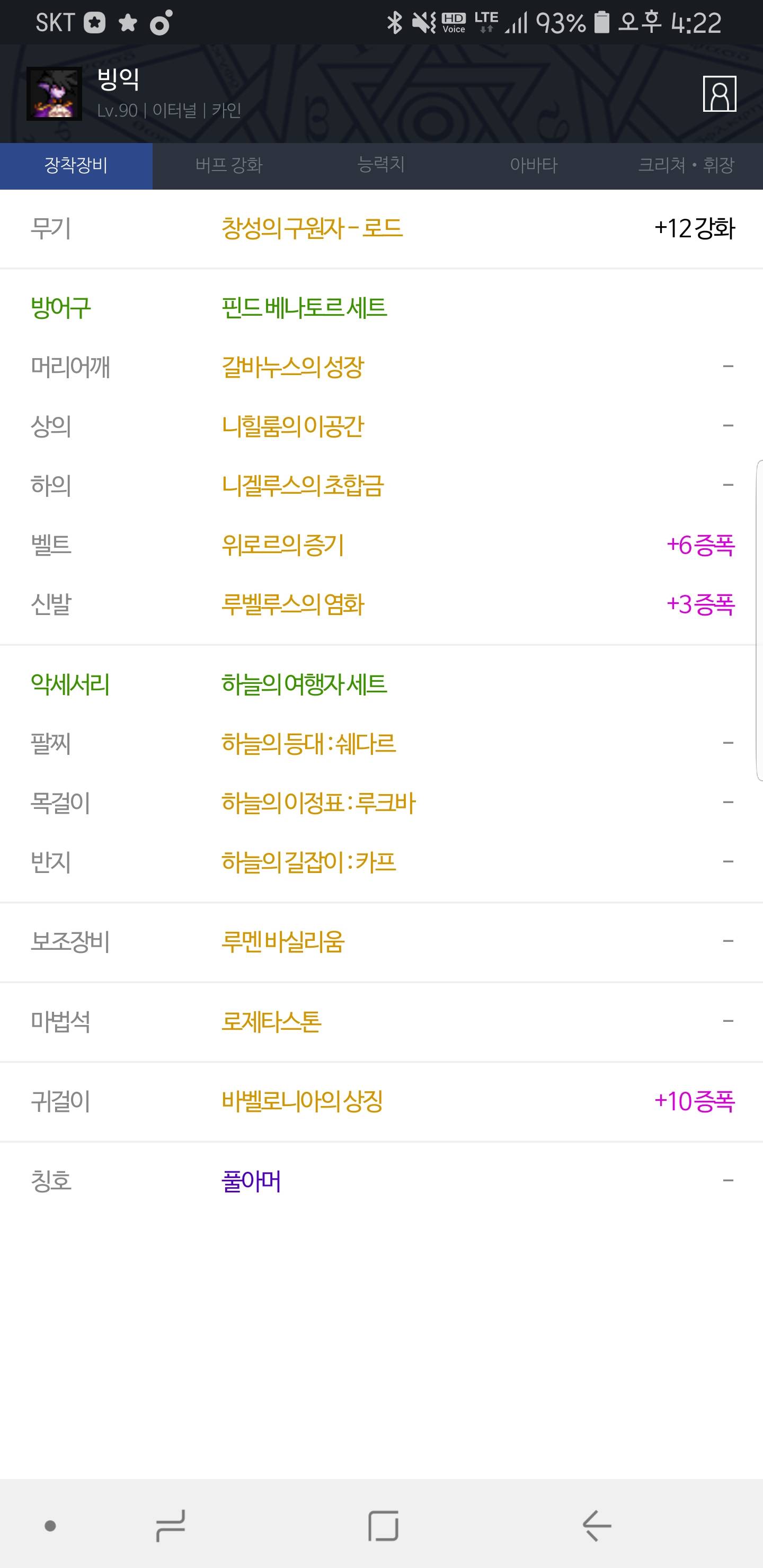Open recent apps from navigation bar
This screenshot has height=1568, width=763.
coord(171,1526)
